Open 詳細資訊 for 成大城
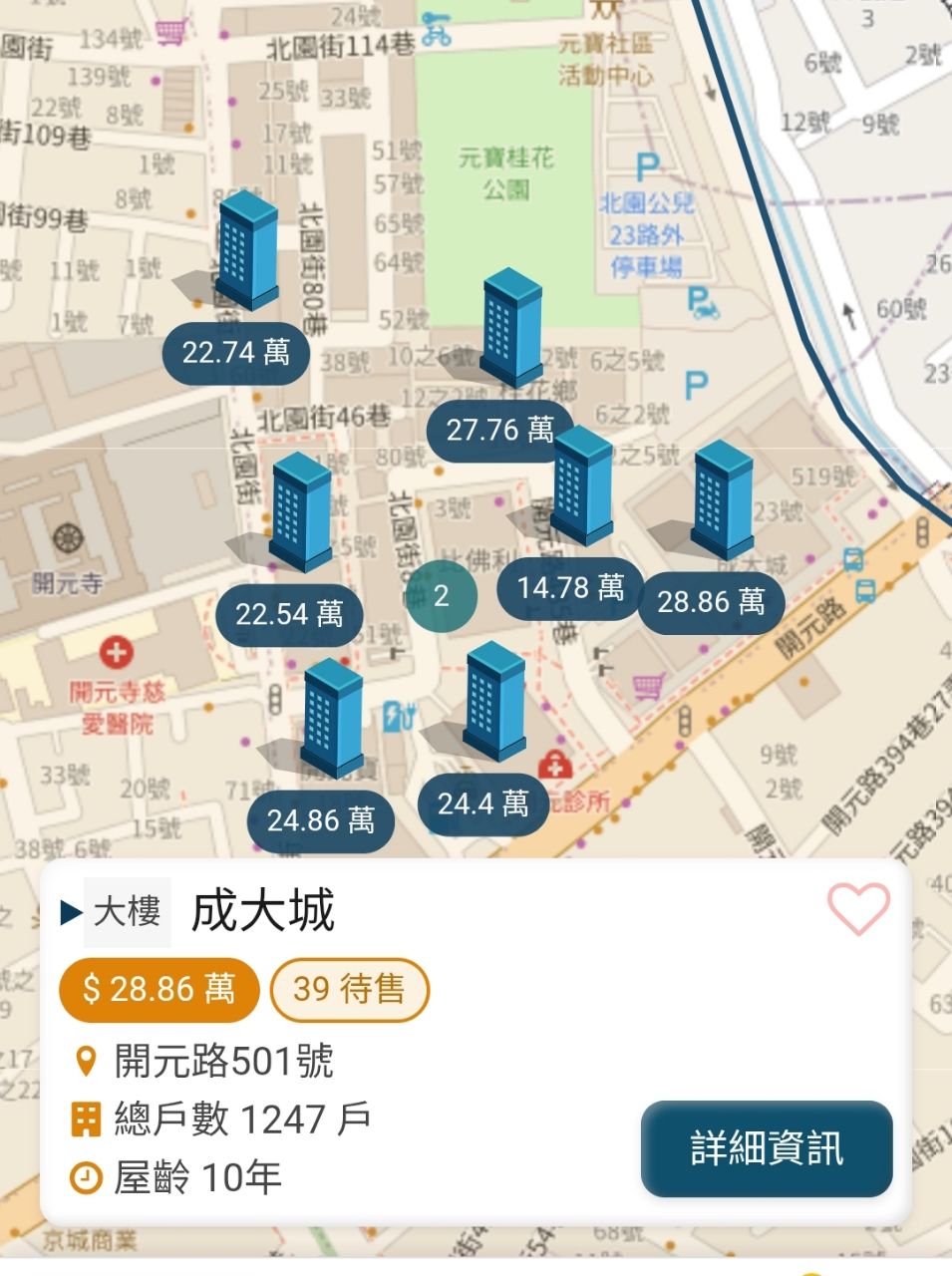Viewport: 952px width, 1276px height. click(x=766, y=1148)
